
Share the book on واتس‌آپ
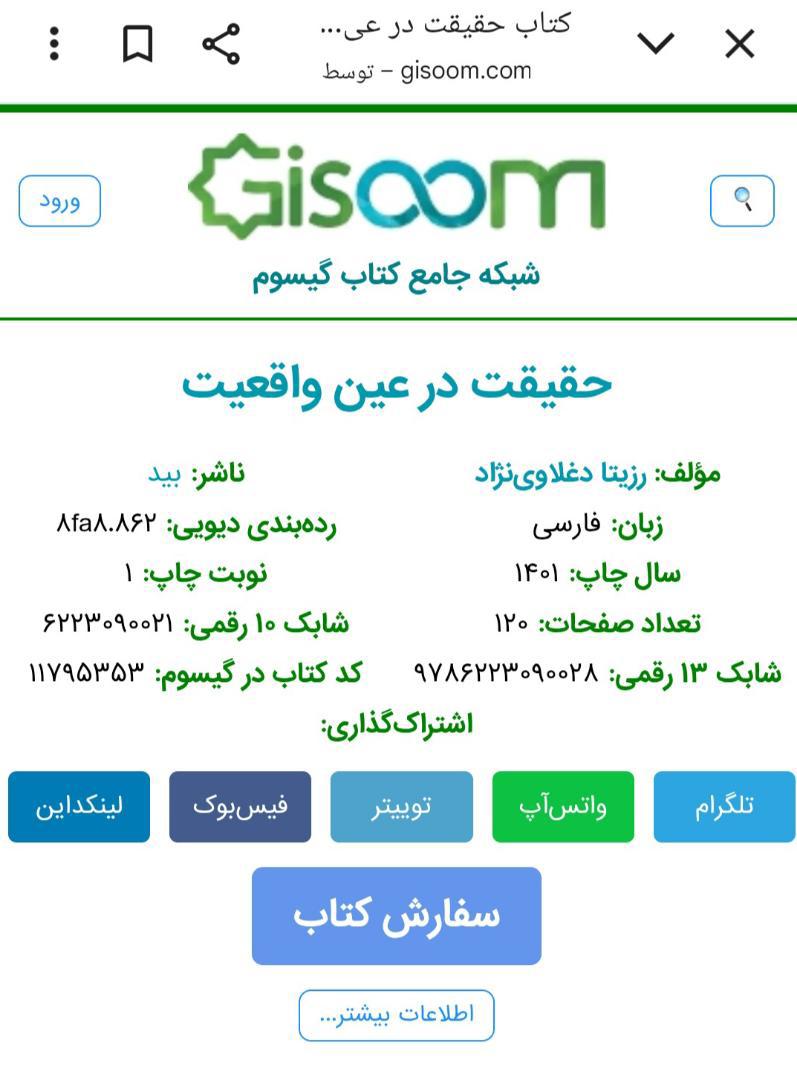(563, 807)
